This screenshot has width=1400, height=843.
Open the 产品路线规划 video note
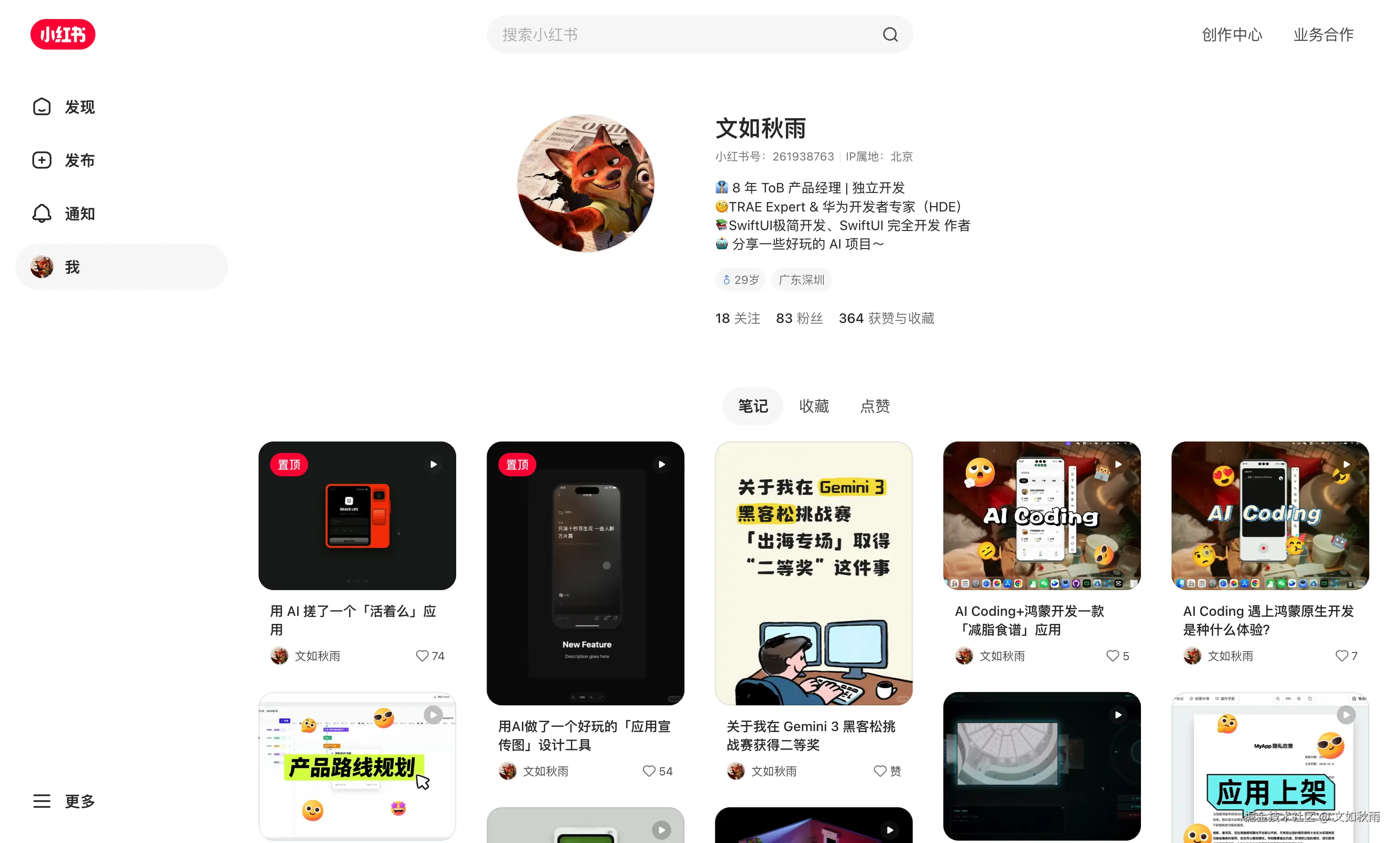tap(357, 765)
